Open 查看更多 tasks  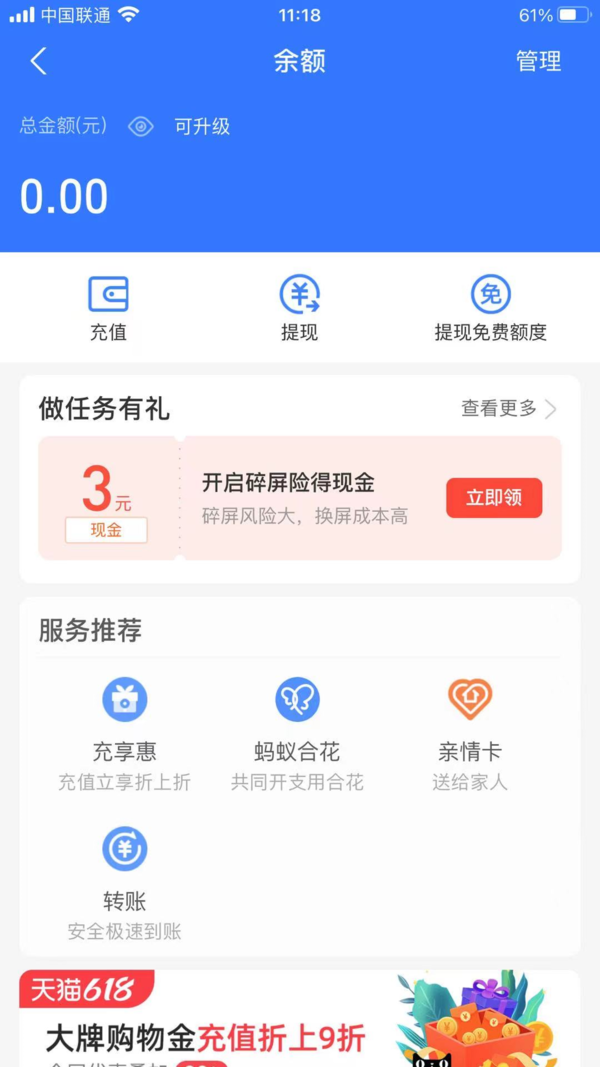pos(508,408)
